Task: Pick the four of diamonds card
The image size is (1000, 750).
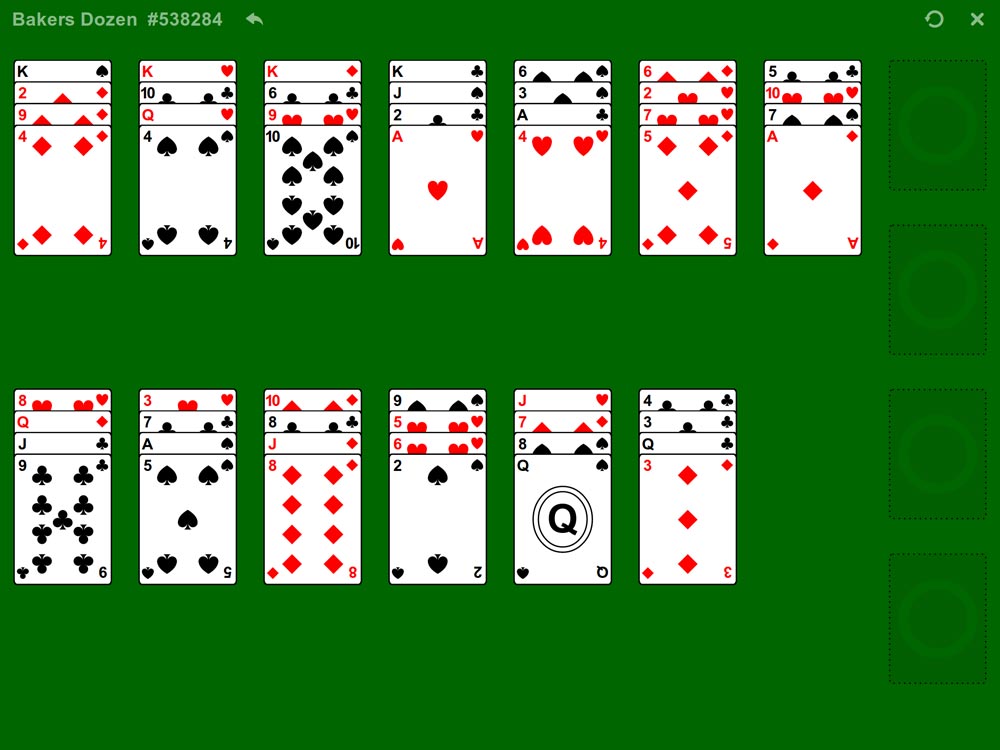Action: click(62, 190)
